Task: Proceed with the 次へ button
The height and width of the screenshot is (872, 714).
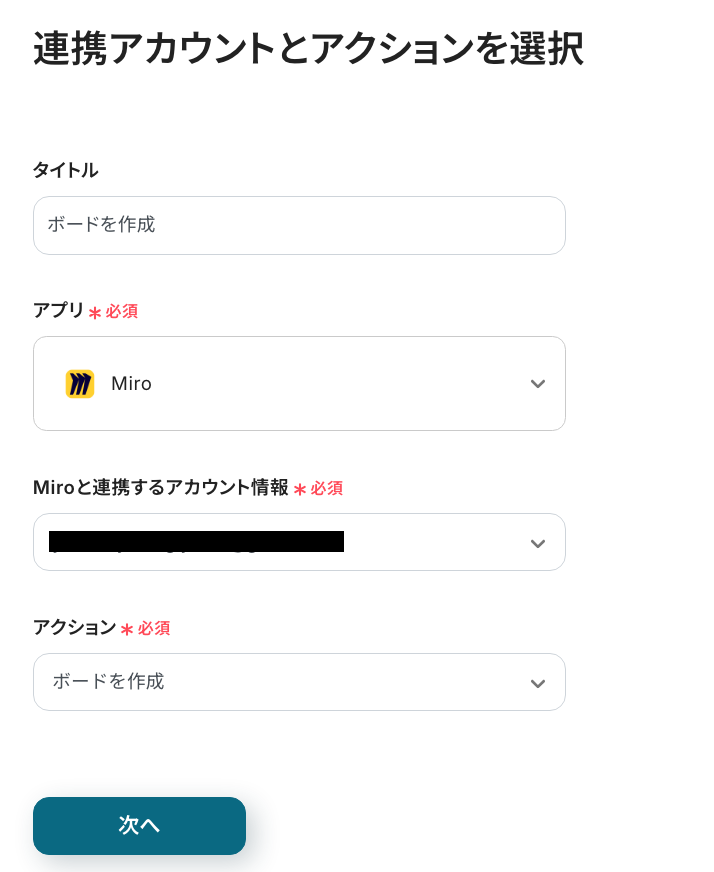Action: [x=139, y=826]
